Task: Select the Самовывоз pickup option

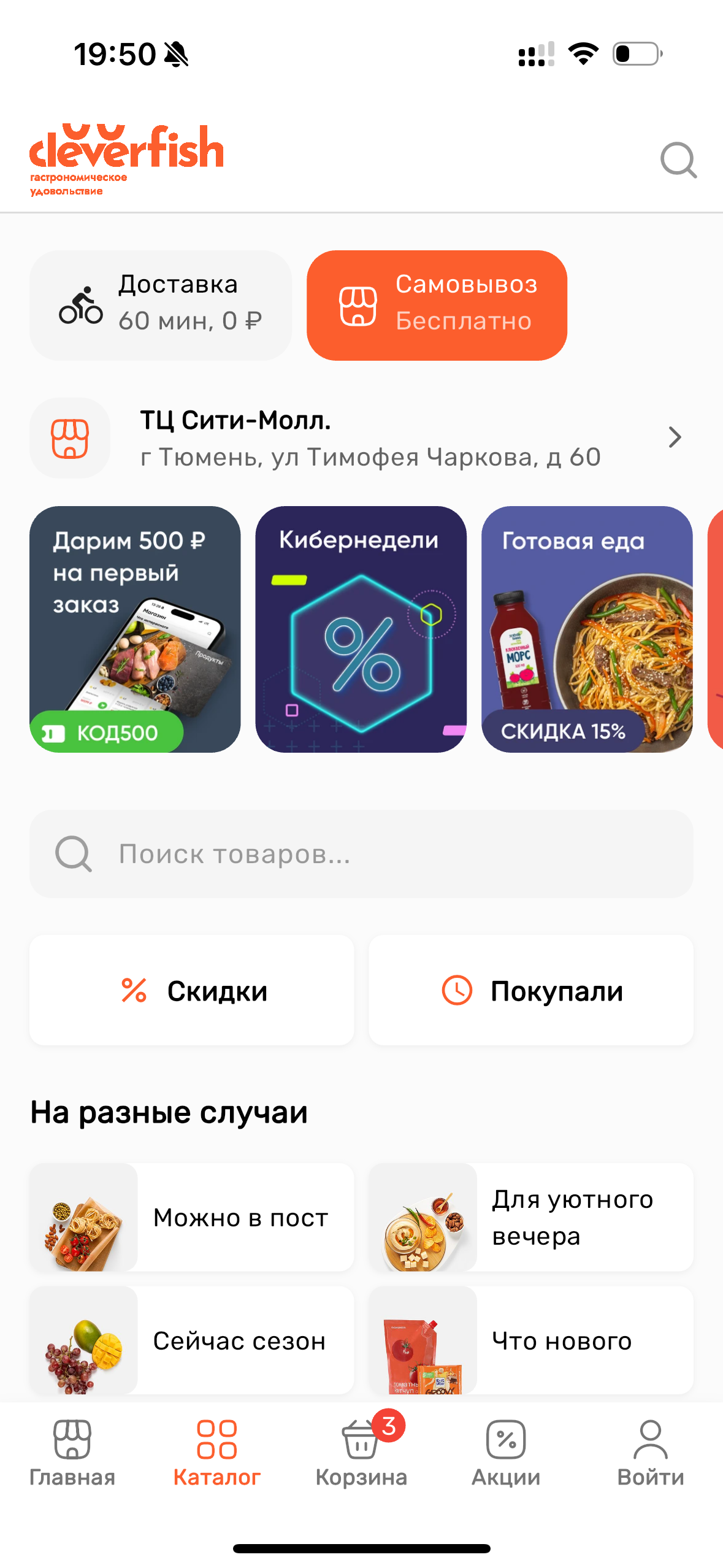Action: pos(437,305)
